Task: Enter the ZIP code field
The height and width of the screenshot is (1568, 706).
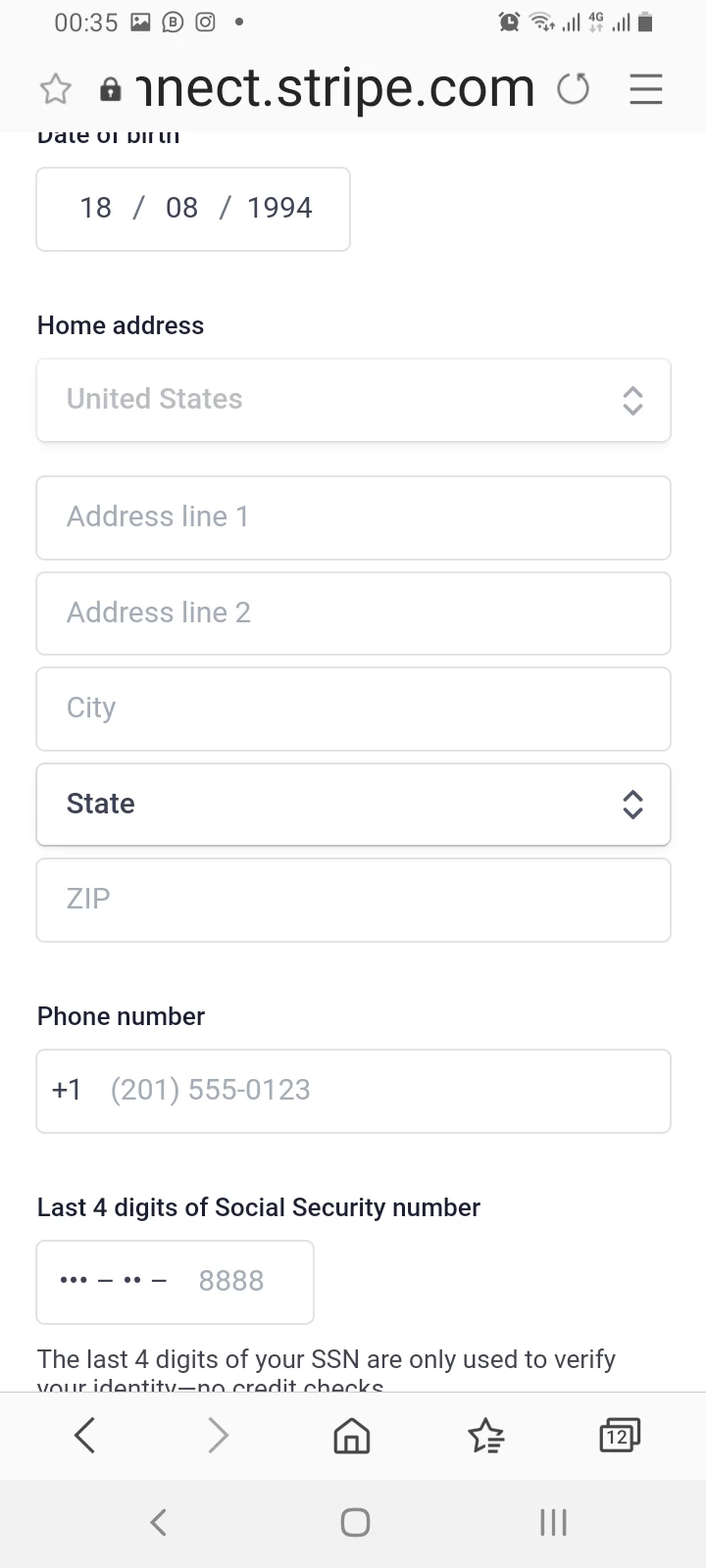Action: pyautogui.click(x=353, y=900)
